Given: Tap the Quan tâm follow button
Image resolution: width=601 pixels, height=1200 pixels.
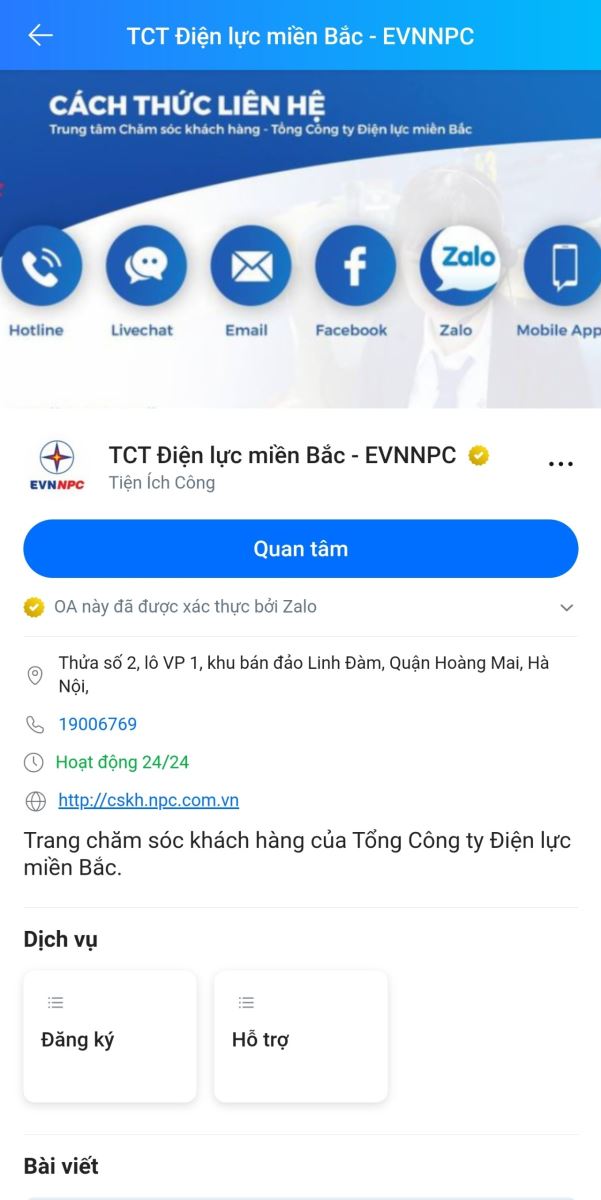Looking at the screenshot, I should click(x=300, y=549).
